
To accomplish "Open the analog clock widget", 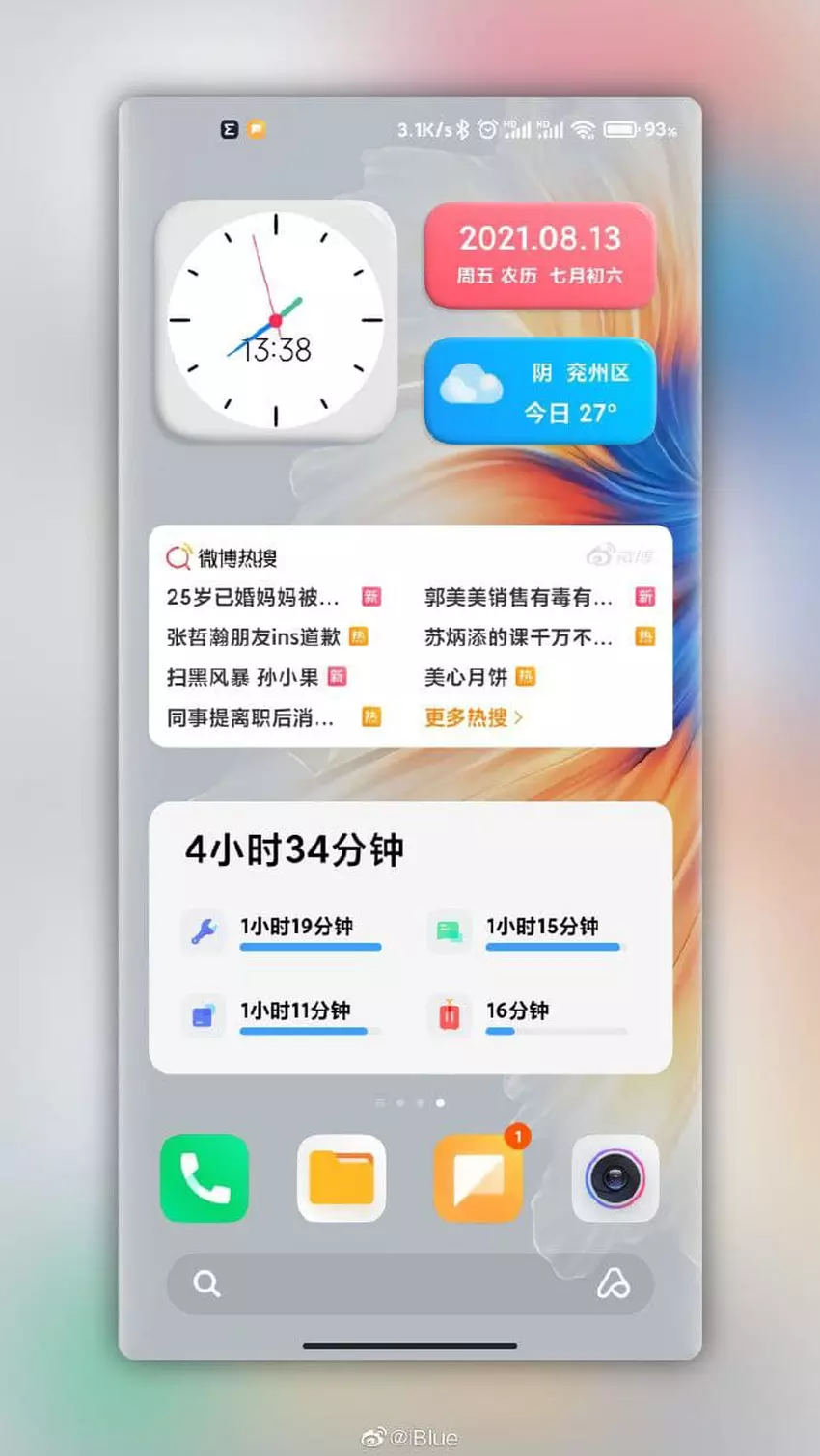I will (x=276, y=320).
